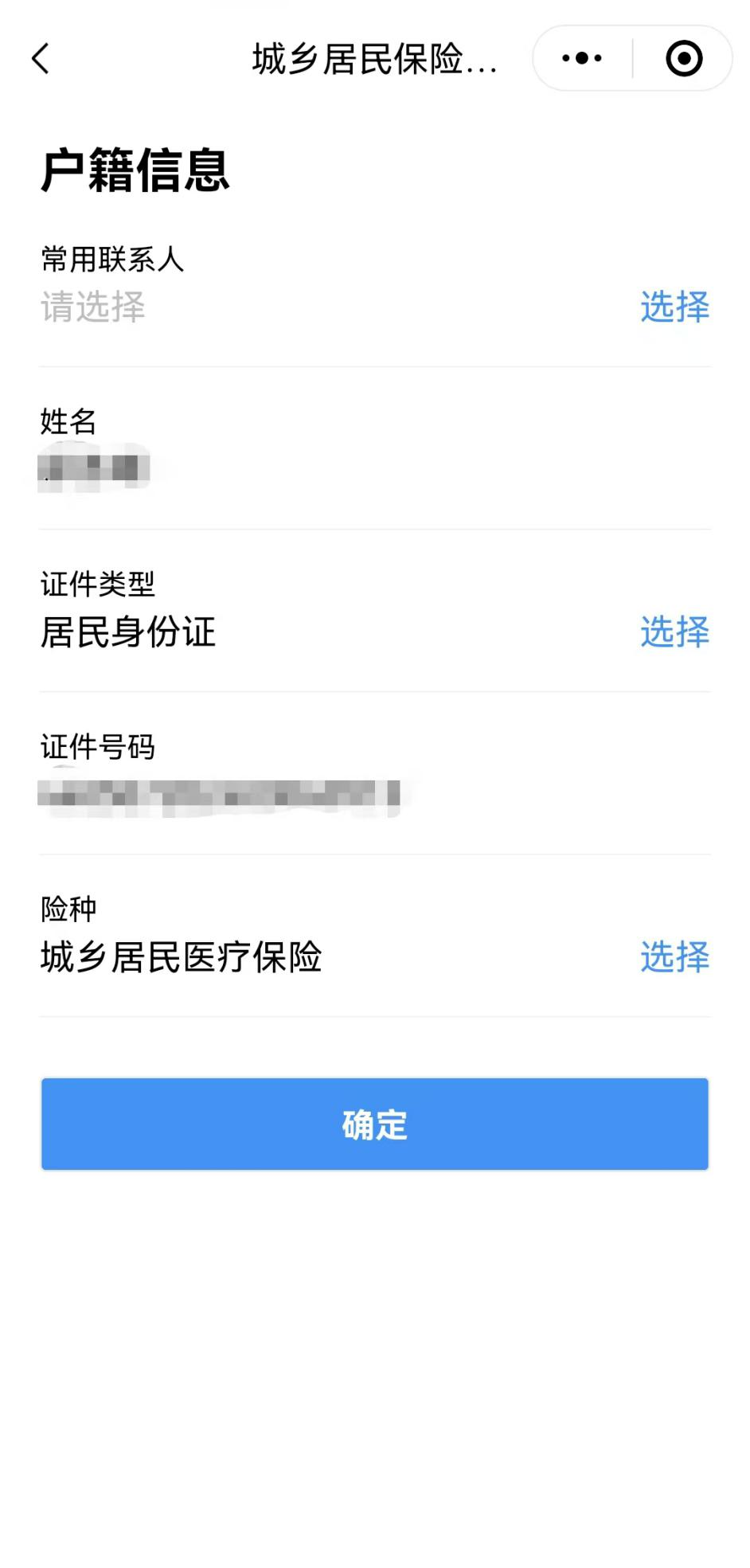Viewport: 750px width, 1568px height.
Task: Open the mini program three-dot menu
Action: coord(582,58)
